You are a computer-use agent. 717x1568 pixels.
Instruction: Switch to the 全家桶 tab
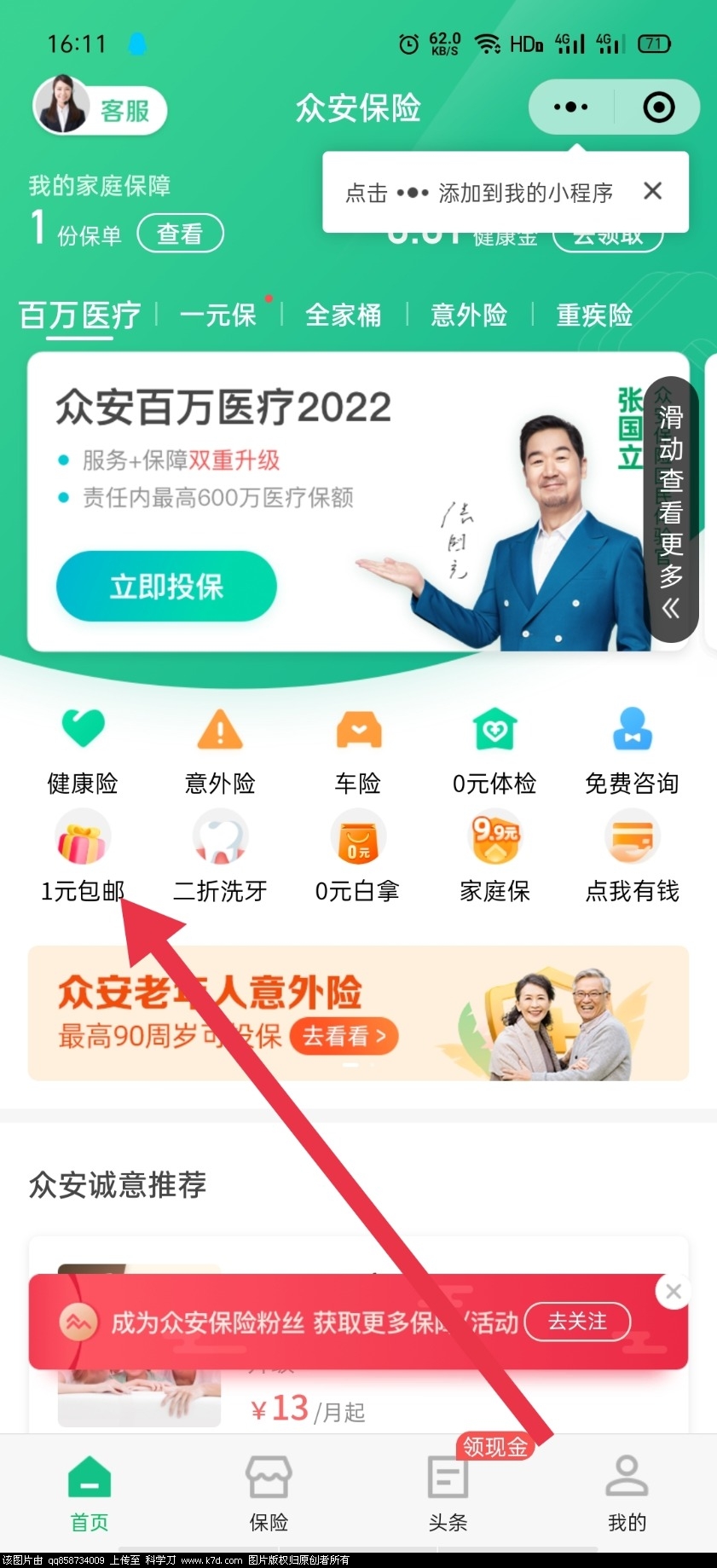coord(344,315)
